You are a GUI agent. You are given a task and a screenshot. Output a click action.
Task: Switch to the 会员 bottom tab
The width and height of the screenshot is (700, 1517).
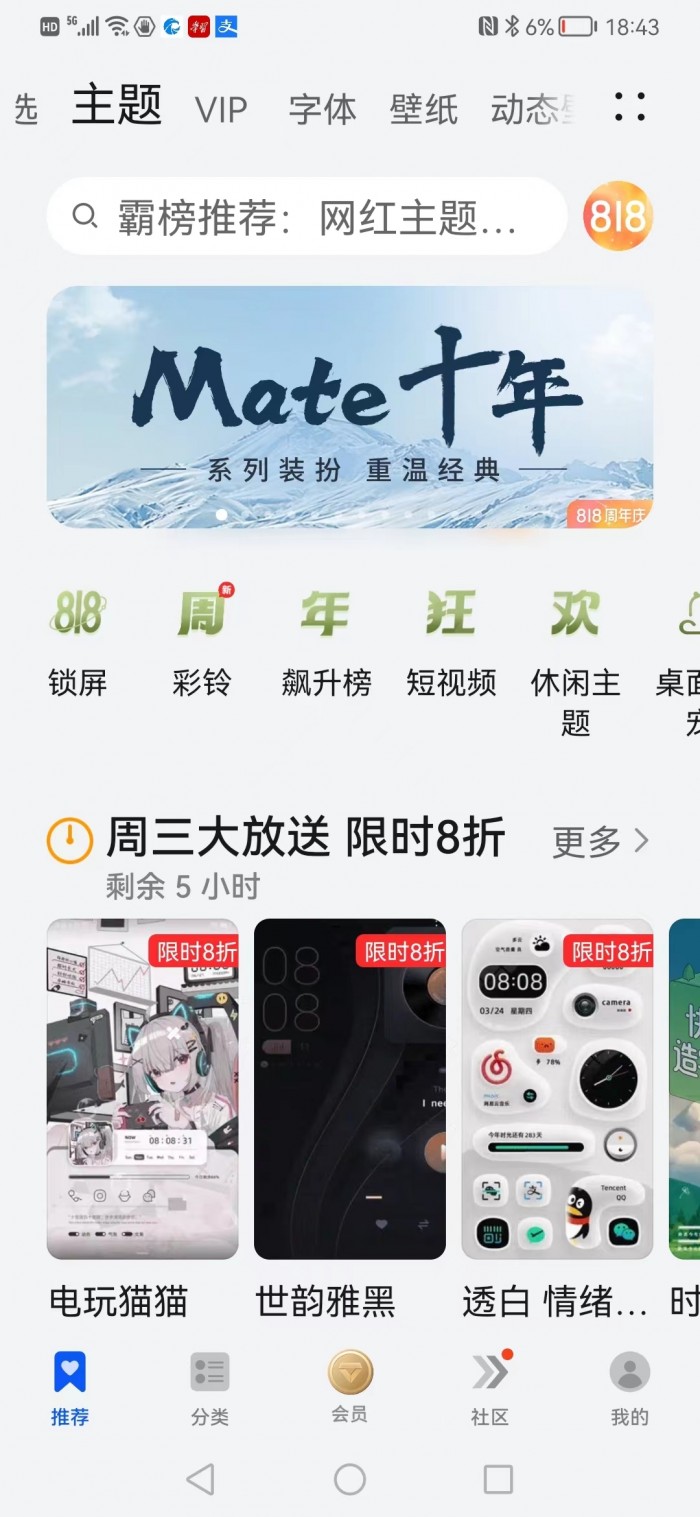[350, 1388]
